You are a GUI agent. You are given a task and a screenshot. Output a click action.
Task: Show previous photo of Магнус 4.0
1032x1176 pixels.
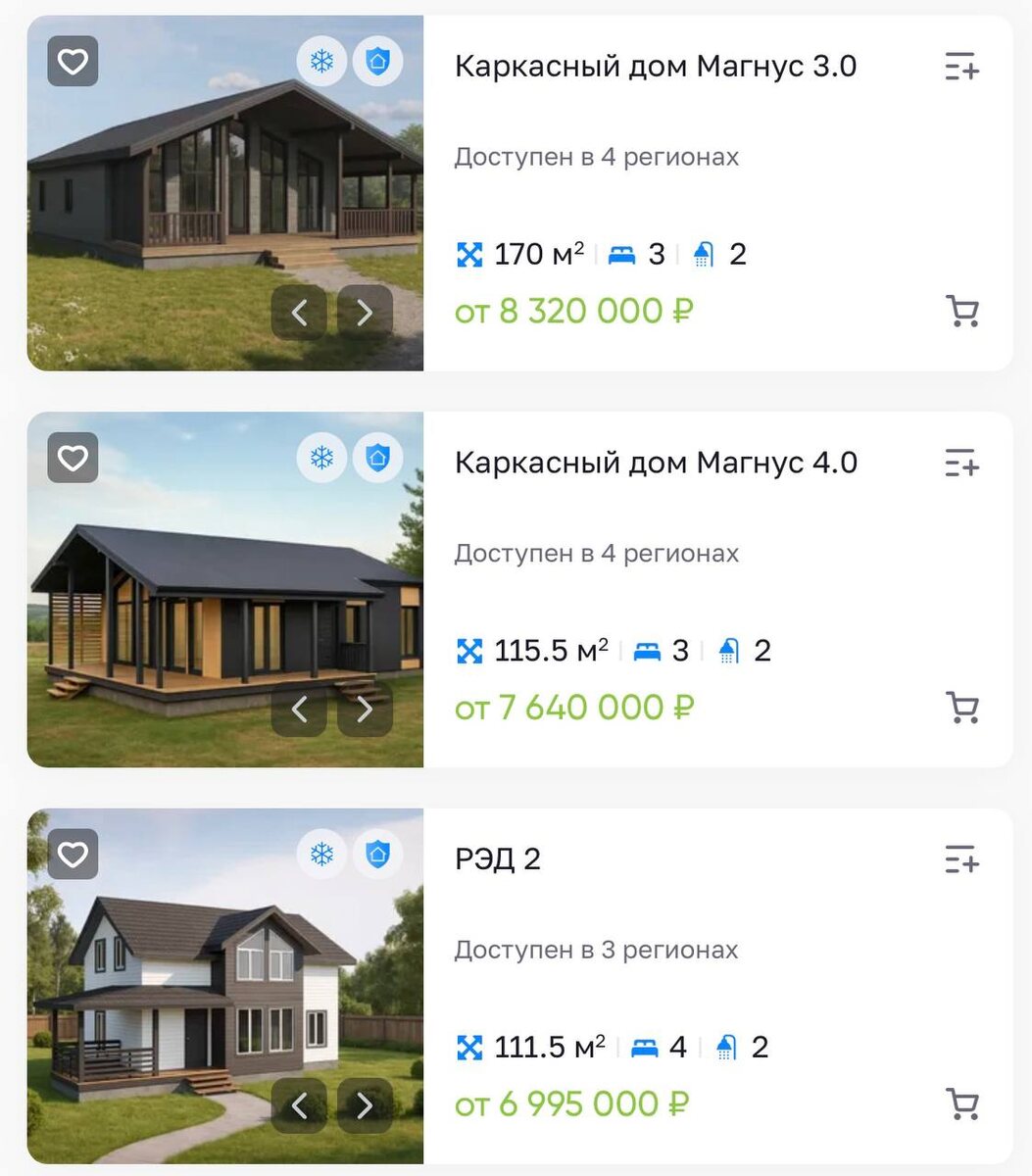299,709
